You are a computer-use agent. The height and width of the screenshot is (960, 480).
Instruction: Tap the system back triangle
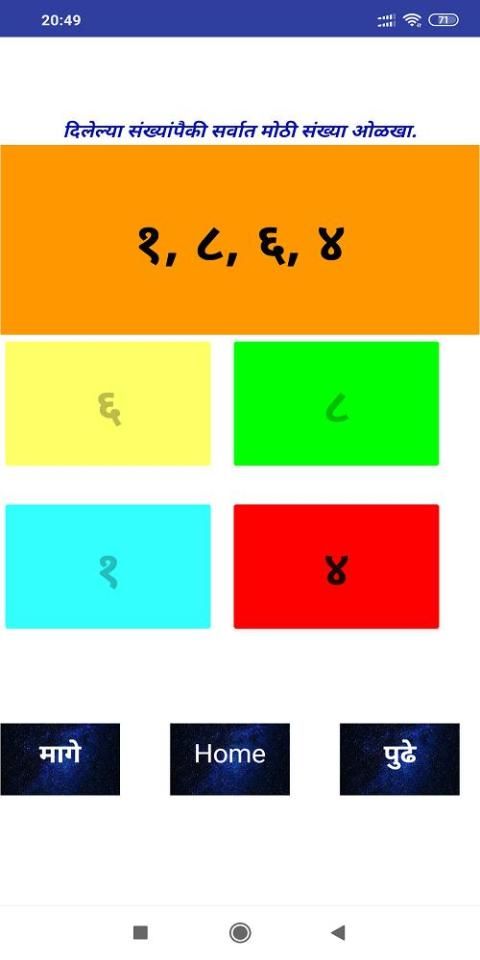coord(338,932)
